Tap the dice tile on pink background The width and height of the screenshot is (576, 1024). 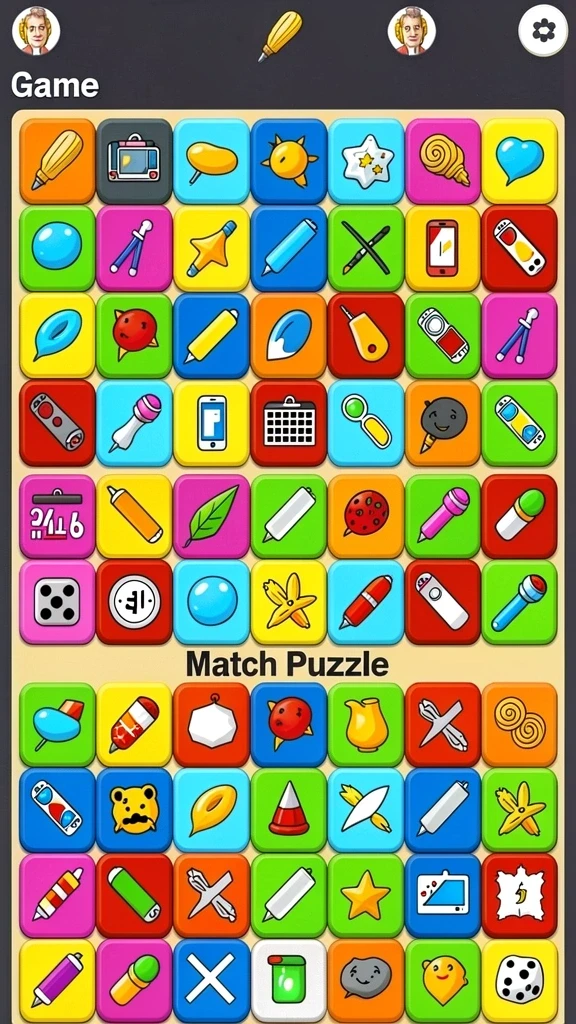coord(57,602)
